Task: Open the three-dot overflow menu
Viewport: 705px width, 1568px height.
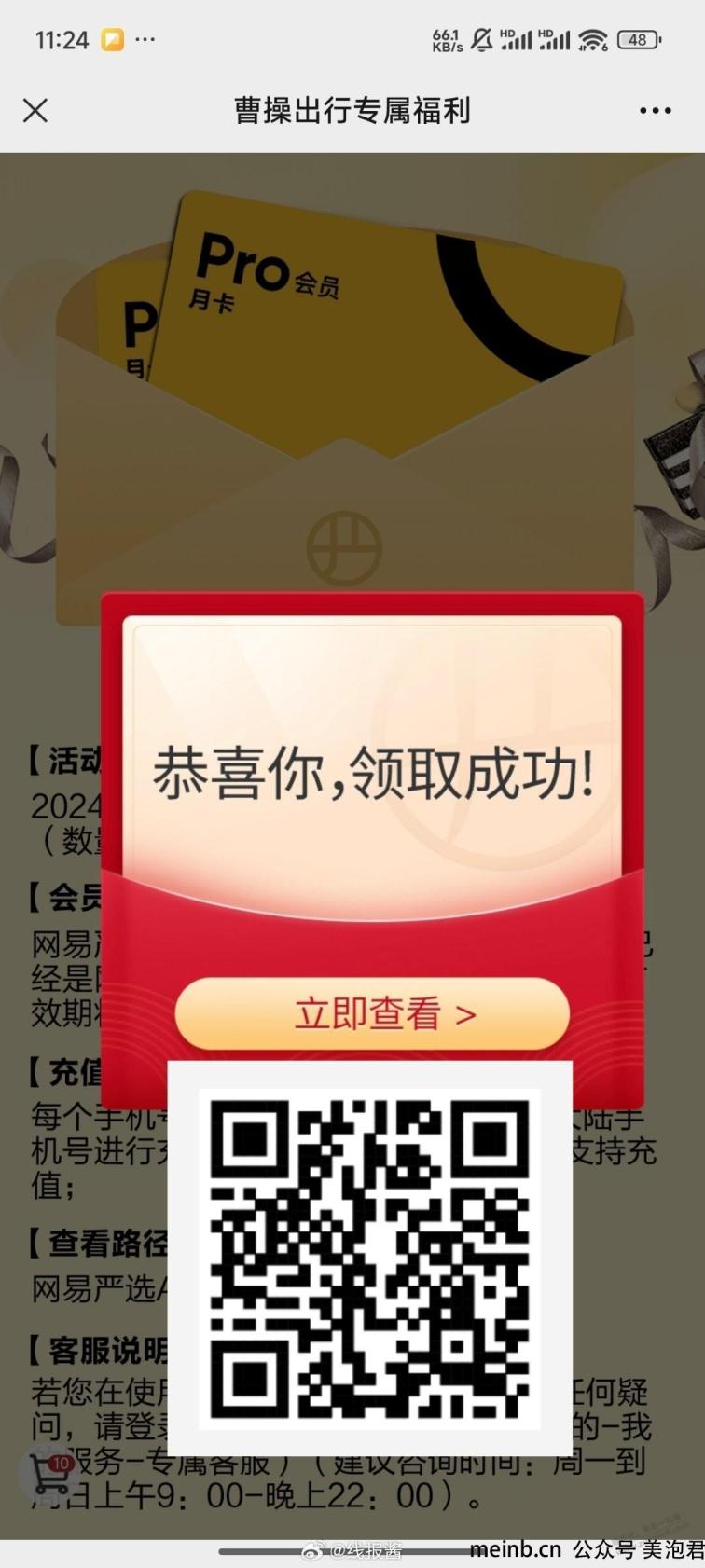Action: tap(655, 111)
